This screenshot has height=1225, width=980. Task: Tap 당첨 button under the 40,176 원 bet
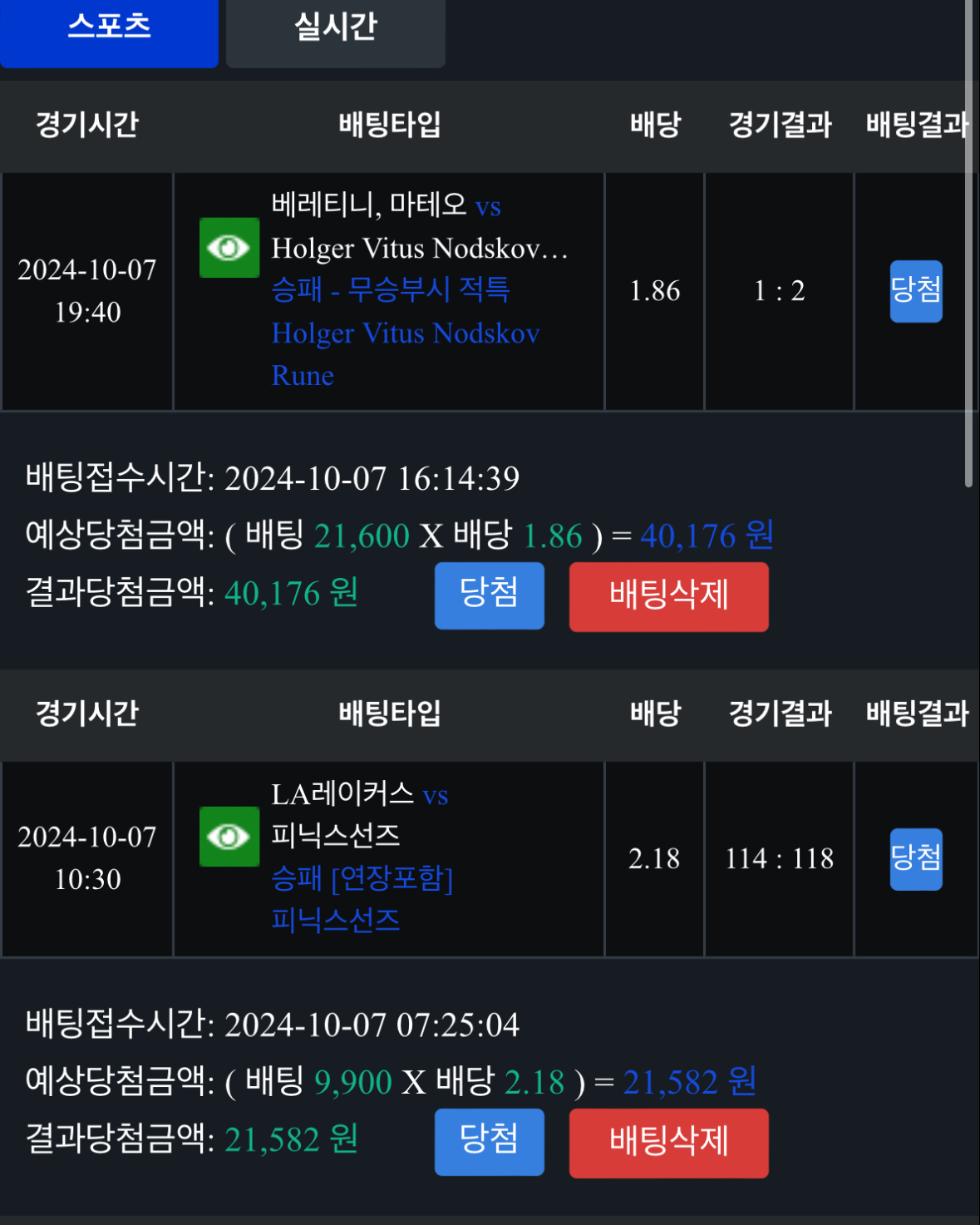click(x=489, y=595)
